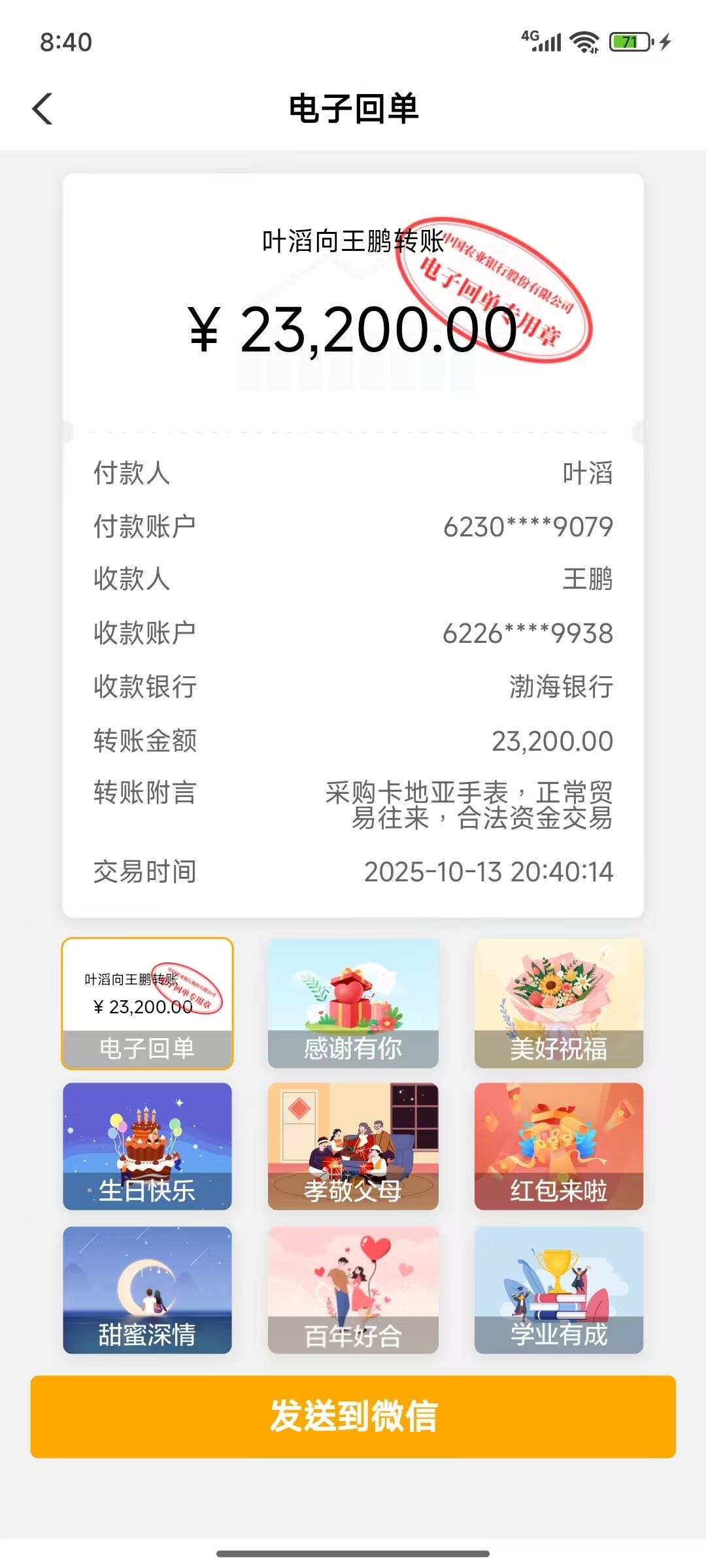Viewport: 706px width, 1568px height.
Task: Select the 生日快乐 birthday template
Action: [147, 1146]
